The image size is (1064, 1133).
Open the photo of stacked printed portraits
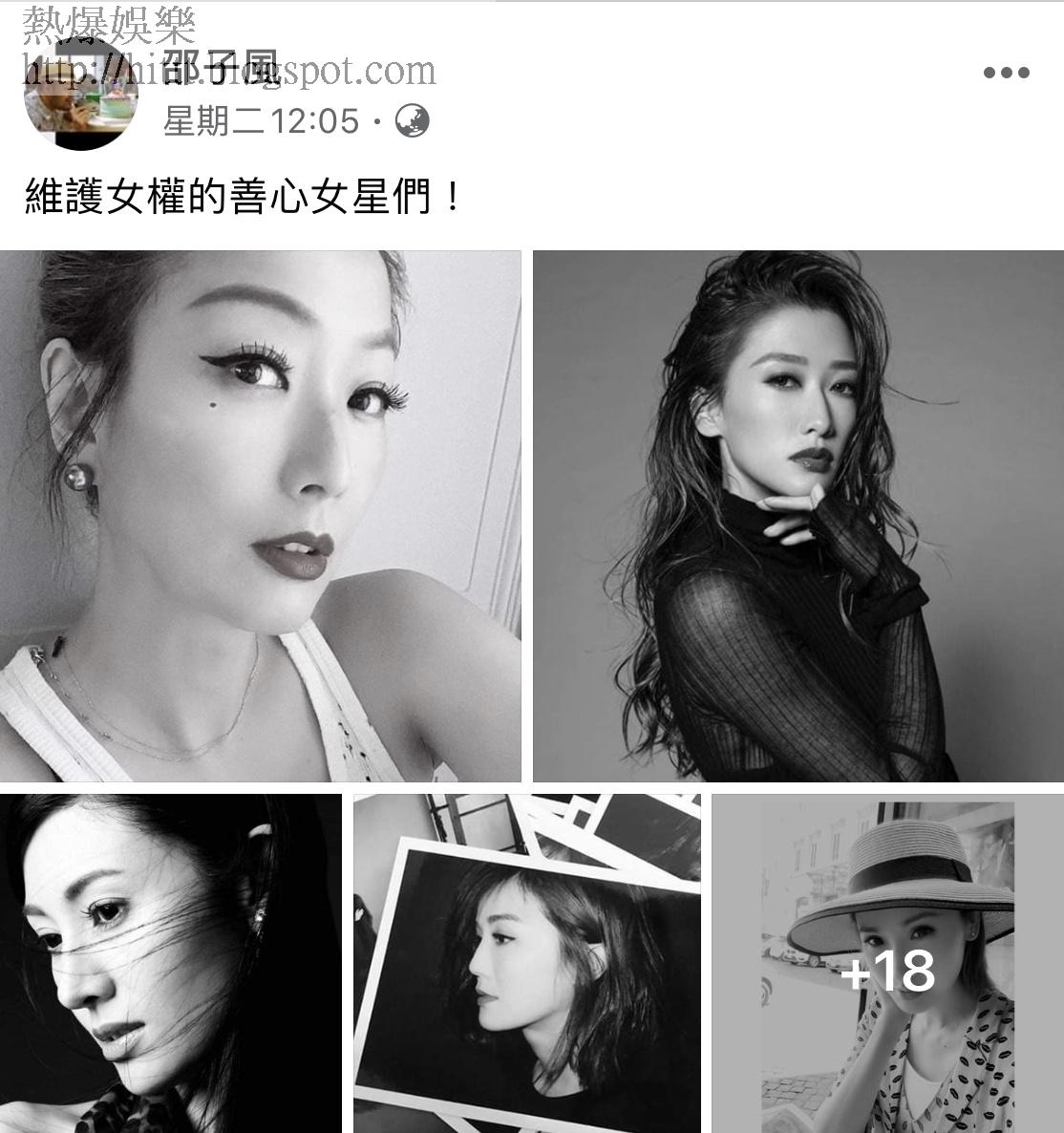(x=526, y=963)
